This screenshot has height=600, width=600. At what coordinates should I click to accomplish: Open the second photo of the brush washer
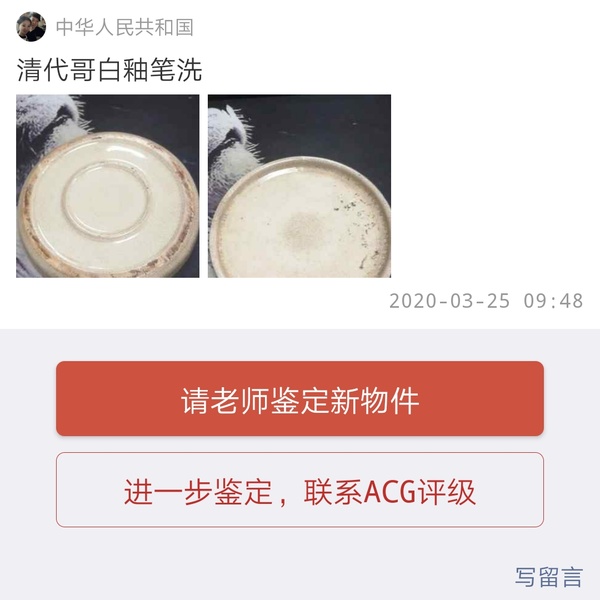click(x=299, y=186)
